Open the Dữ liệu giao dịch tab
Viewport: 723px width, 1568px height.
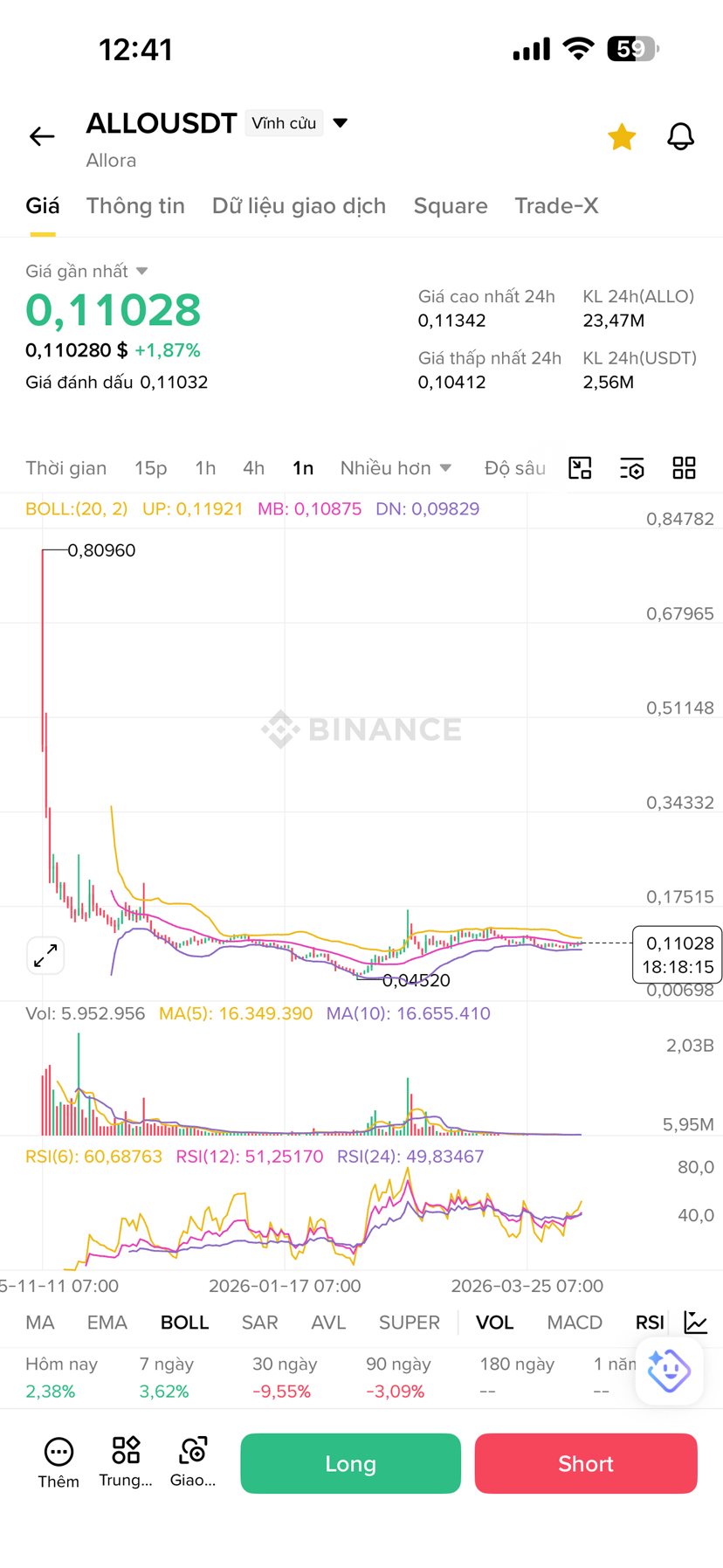click(299, 206)
